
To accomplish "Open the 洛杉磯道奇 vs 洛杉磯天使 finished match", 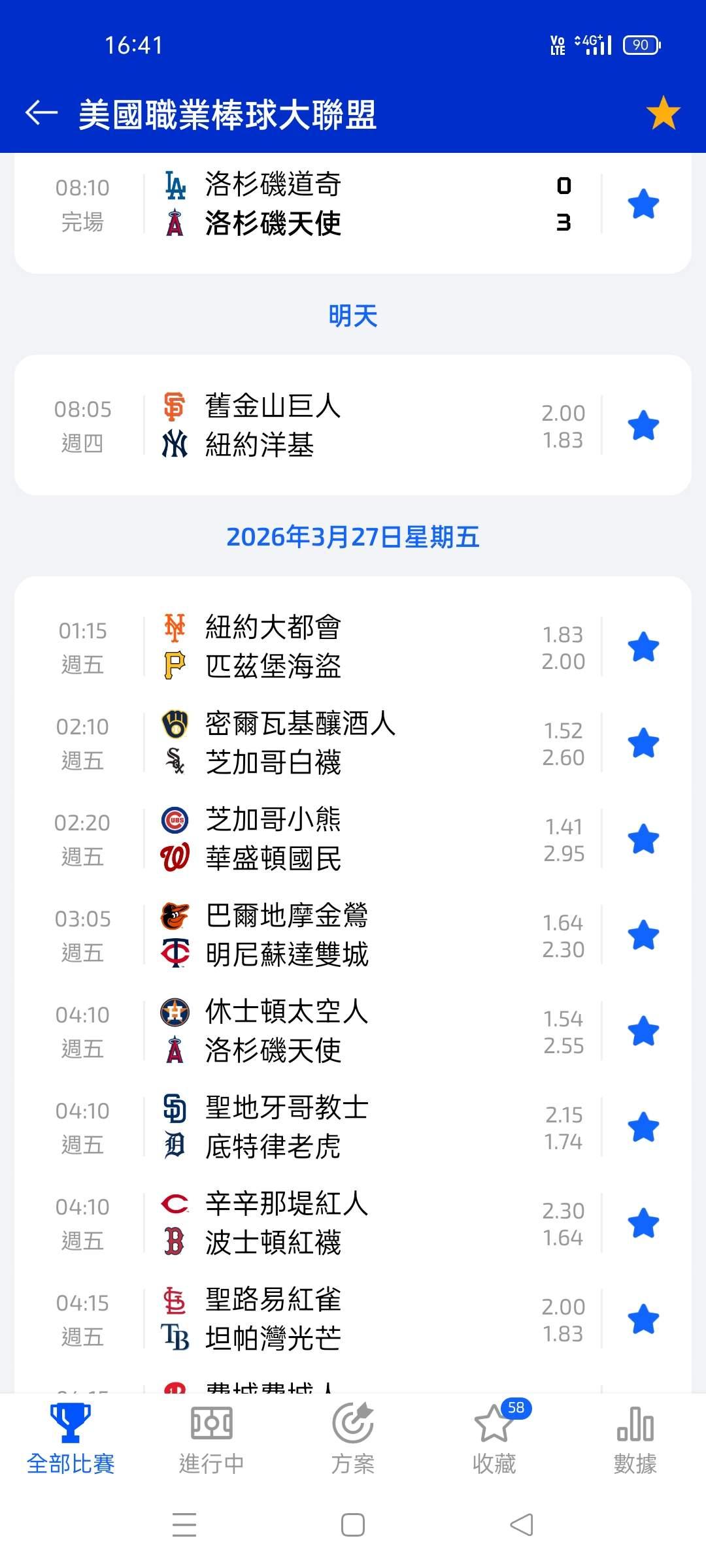I will 307,204.
